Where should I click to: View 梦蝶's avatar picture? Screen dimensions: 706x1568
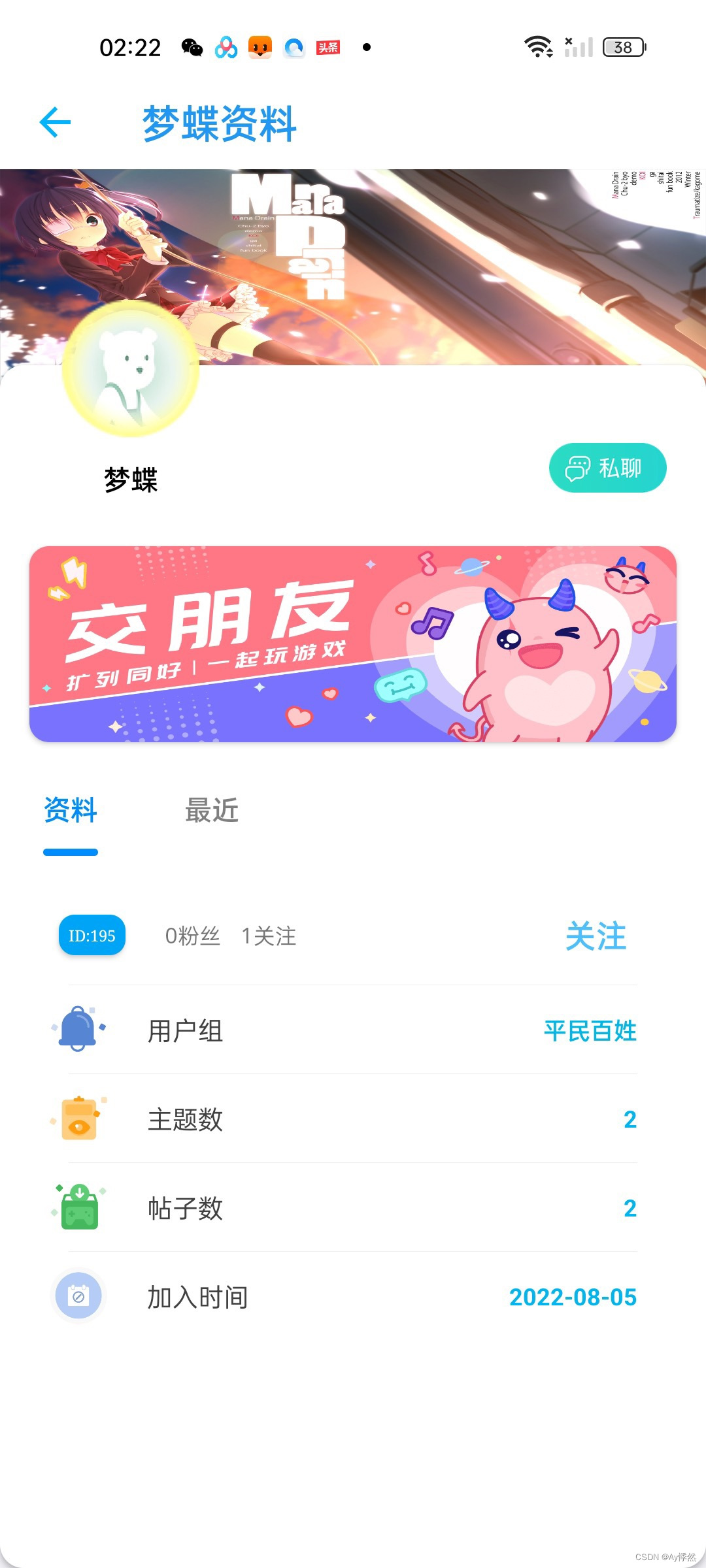point(131,368)
